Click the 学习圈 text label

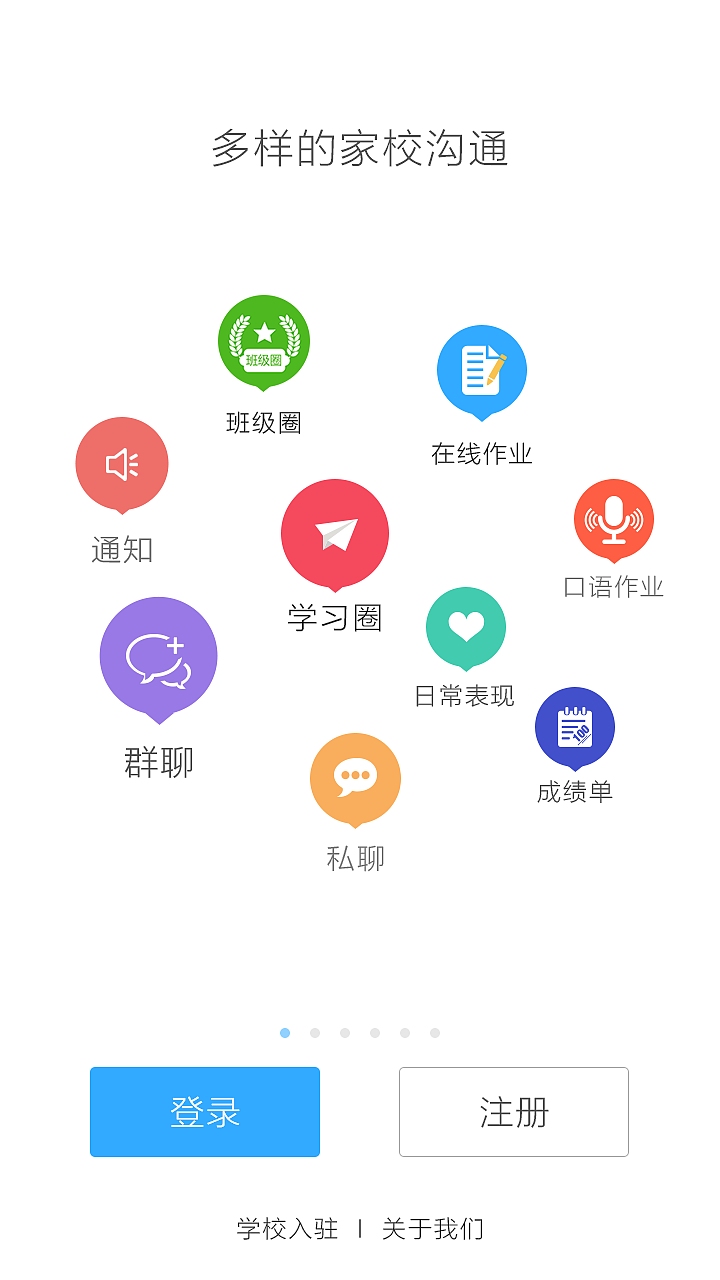(335, 618)
